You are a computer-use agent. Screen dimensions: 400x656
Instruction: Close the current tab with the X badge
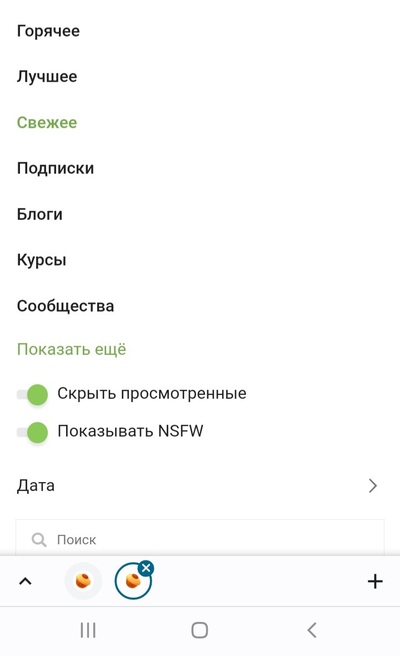[146, 568]
